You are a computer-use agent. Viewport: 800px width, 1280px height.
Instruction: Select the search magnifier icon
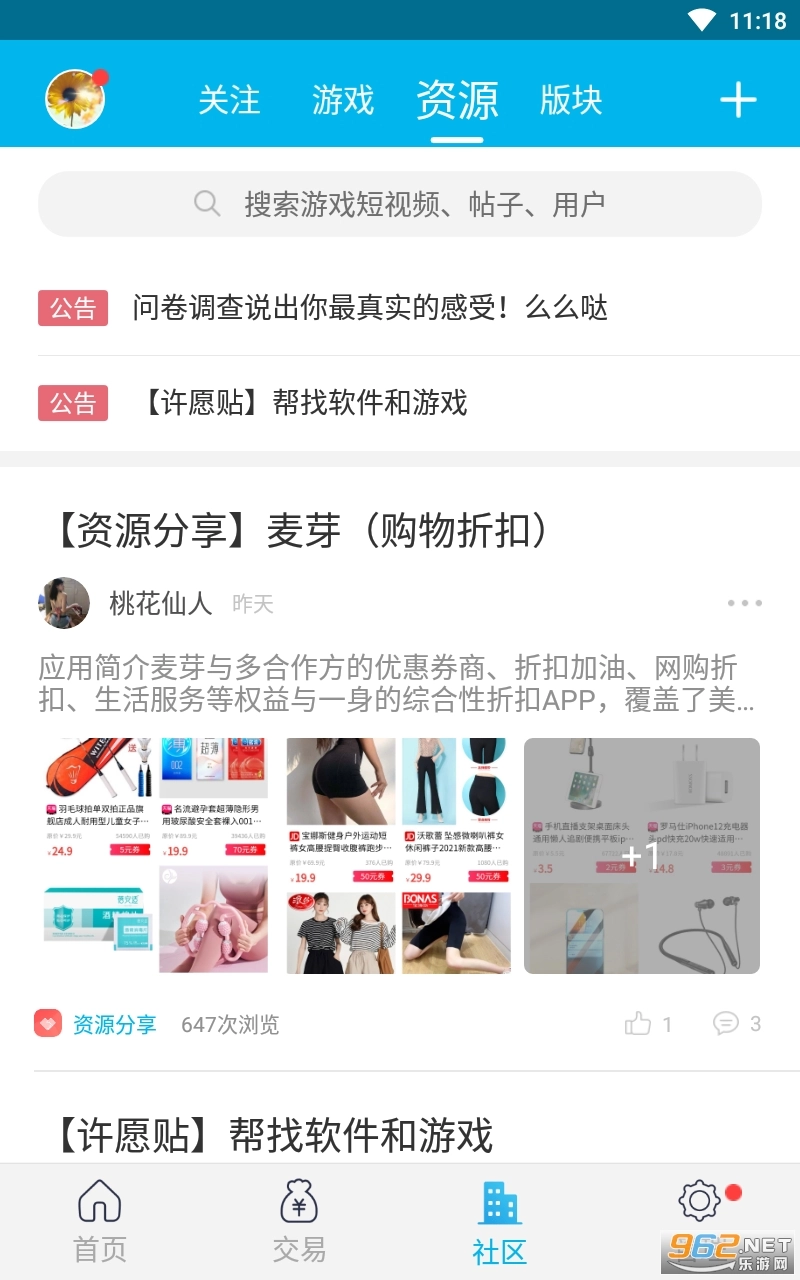click(207, 204)
